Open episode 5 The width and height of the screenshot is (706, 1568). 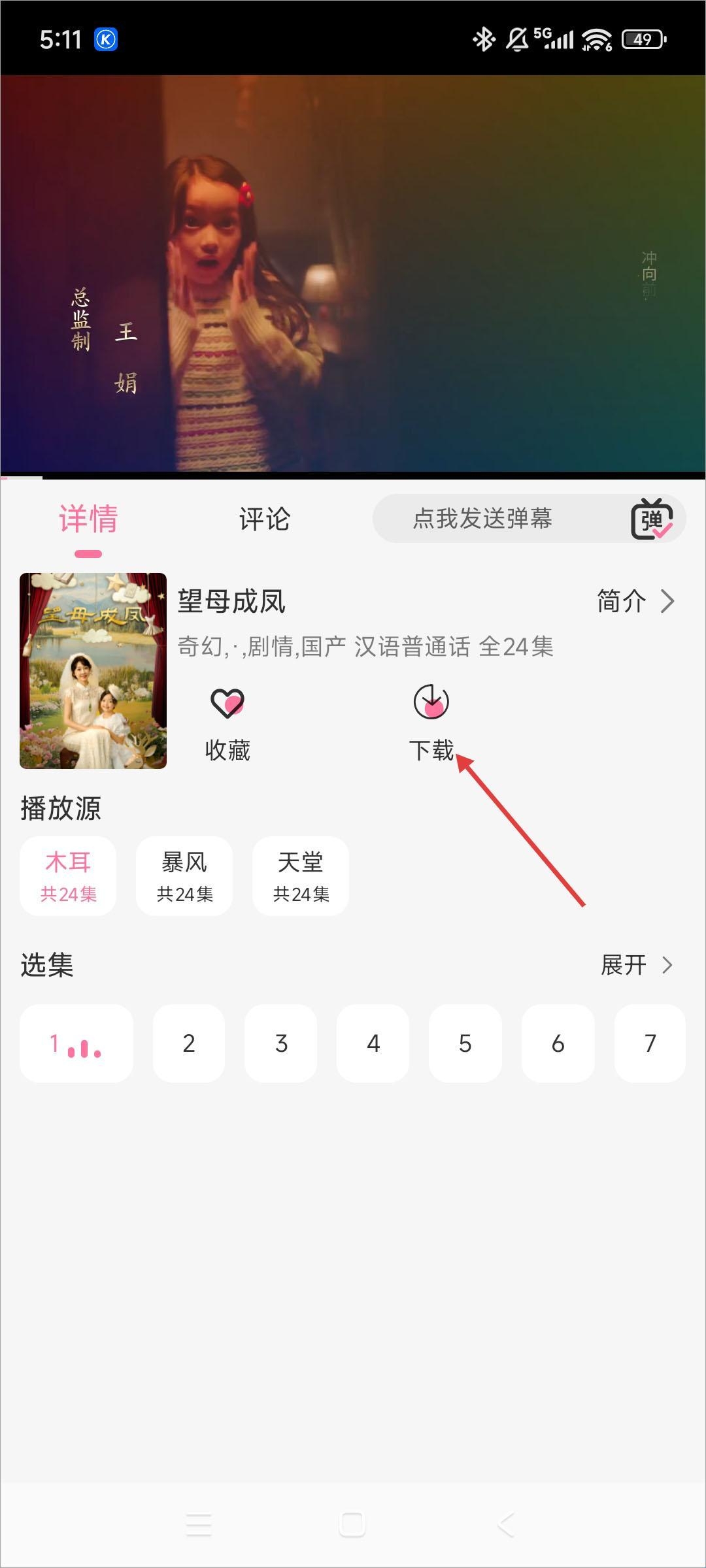click(x=465, y=1043)
